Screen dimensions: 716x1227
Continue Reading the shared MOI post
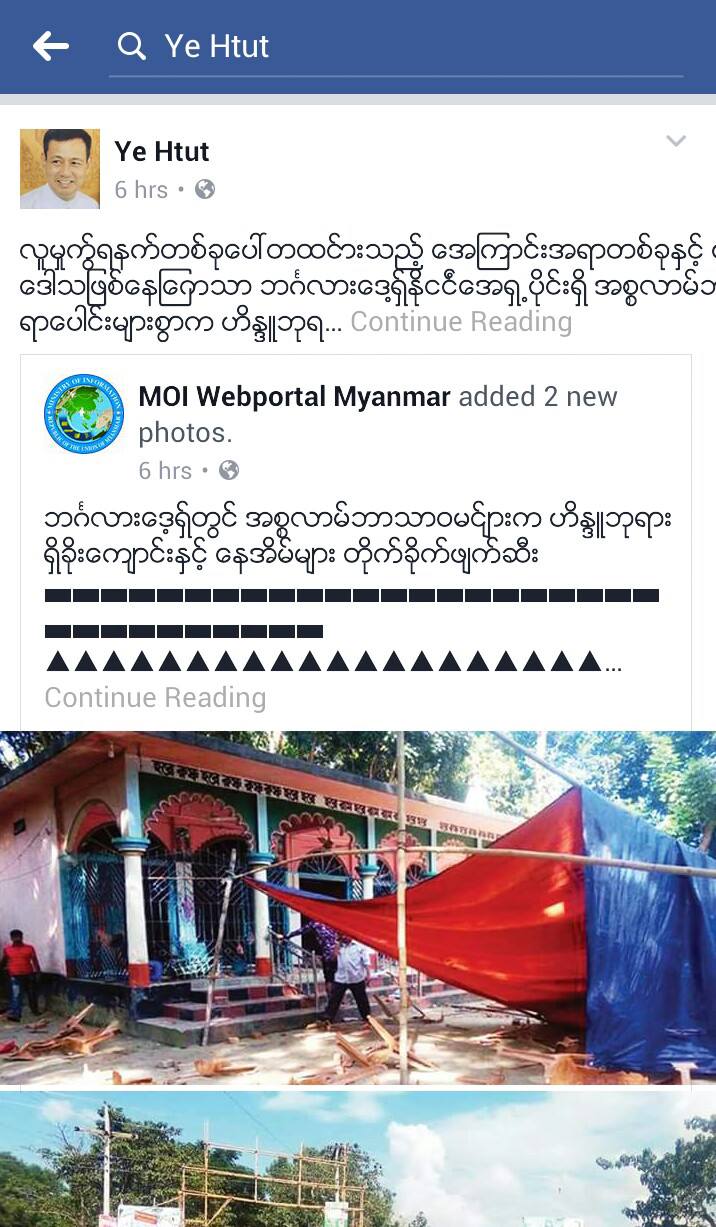pos(155,697)
